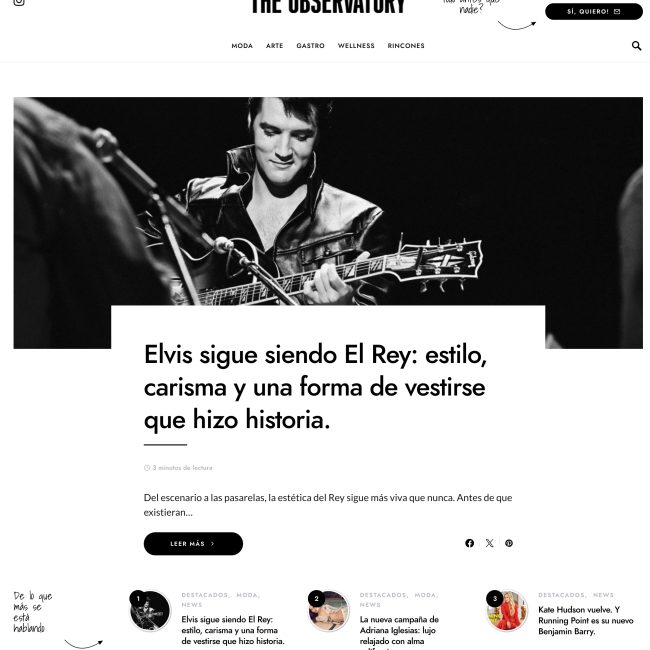Read the Kate Hudson Running Point story

pos(585,620)
